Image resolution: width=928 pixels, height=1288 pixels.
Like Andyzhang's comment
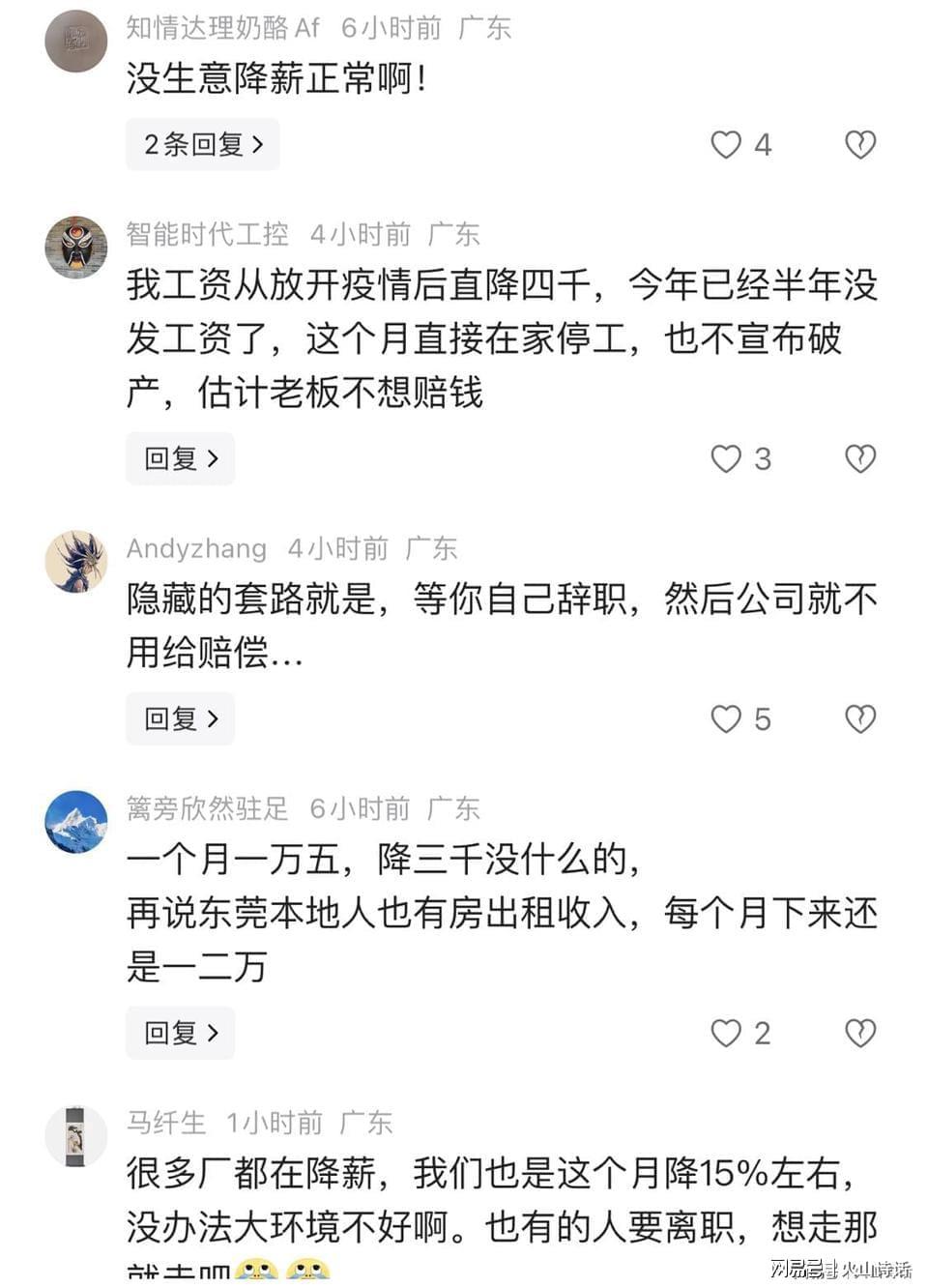pos(726,718)
